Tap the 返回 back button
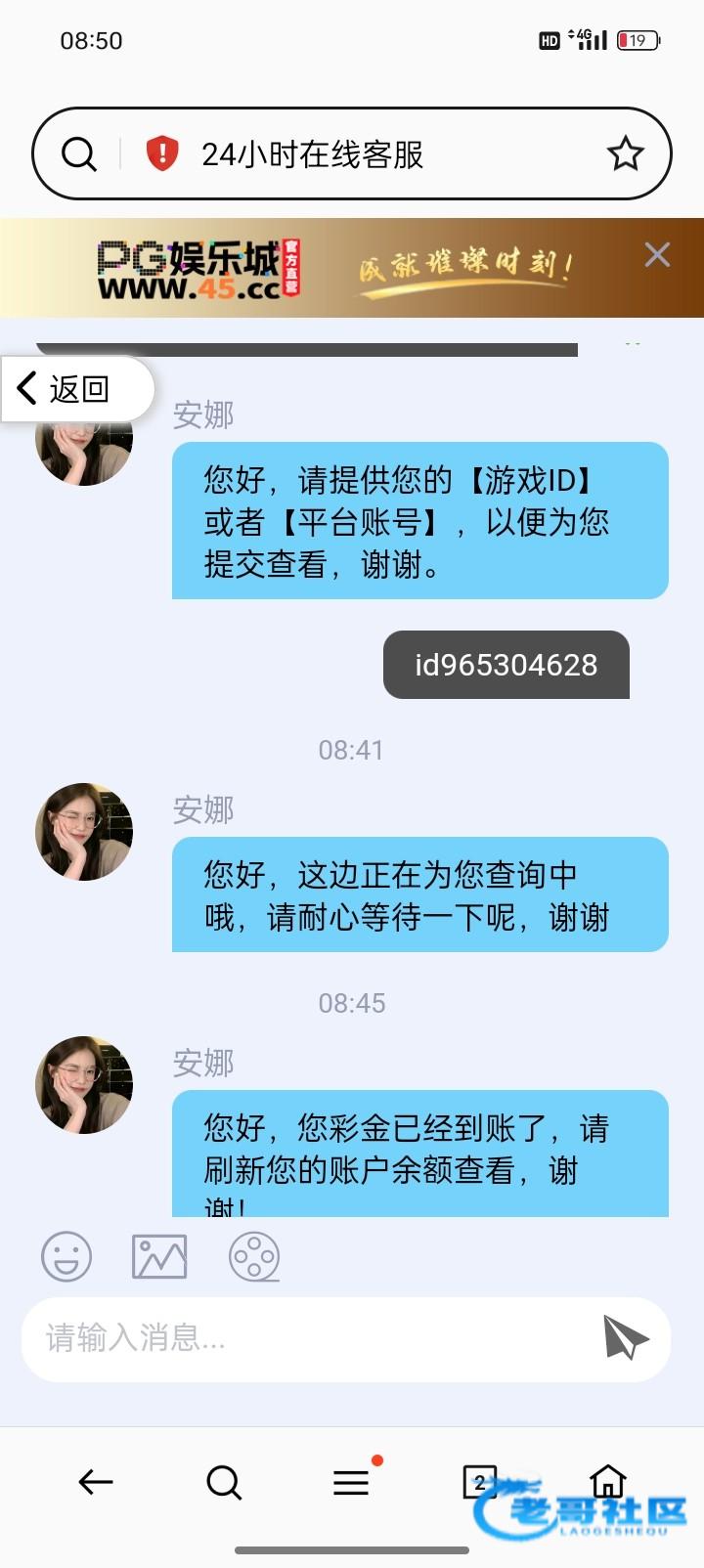Screen dimensions: 704x1568 pos(76,389)
